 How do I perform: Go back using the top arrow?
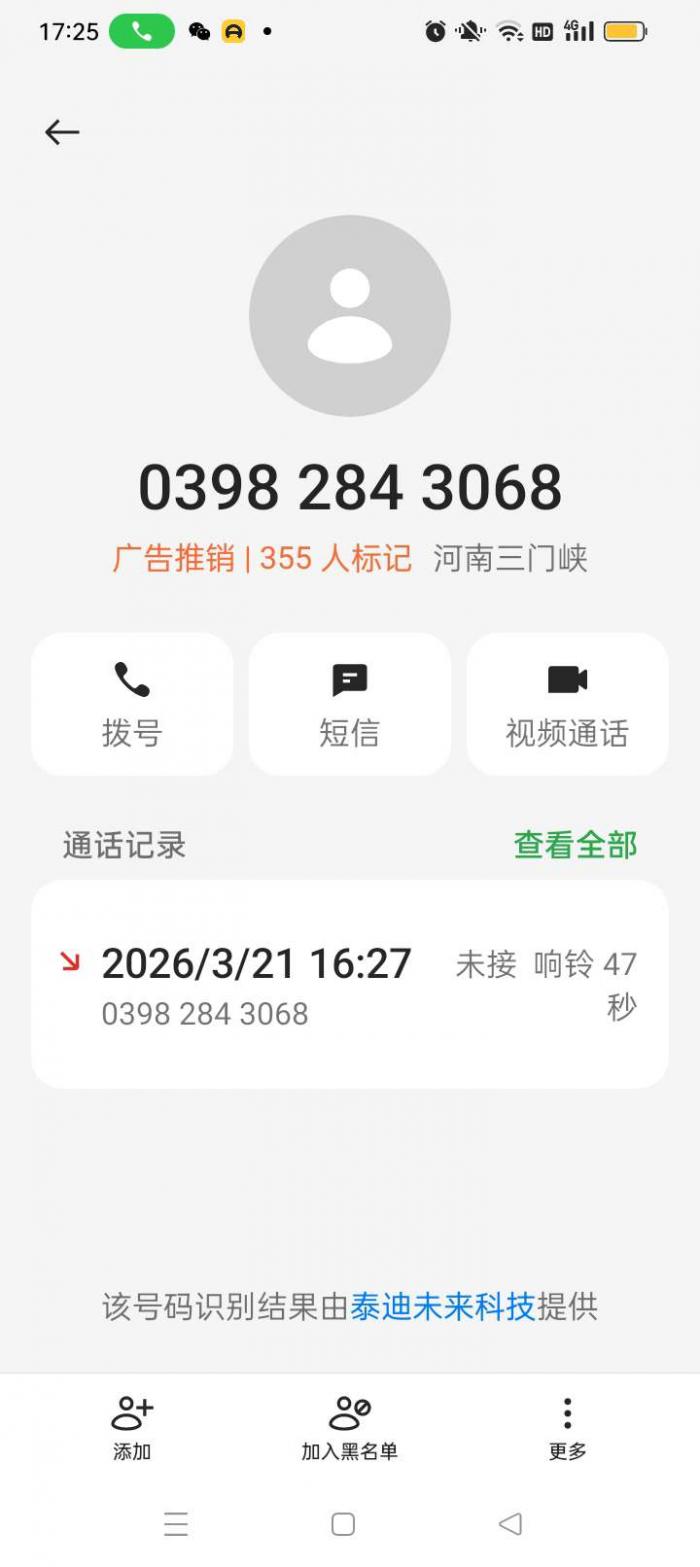click(62, 132)
